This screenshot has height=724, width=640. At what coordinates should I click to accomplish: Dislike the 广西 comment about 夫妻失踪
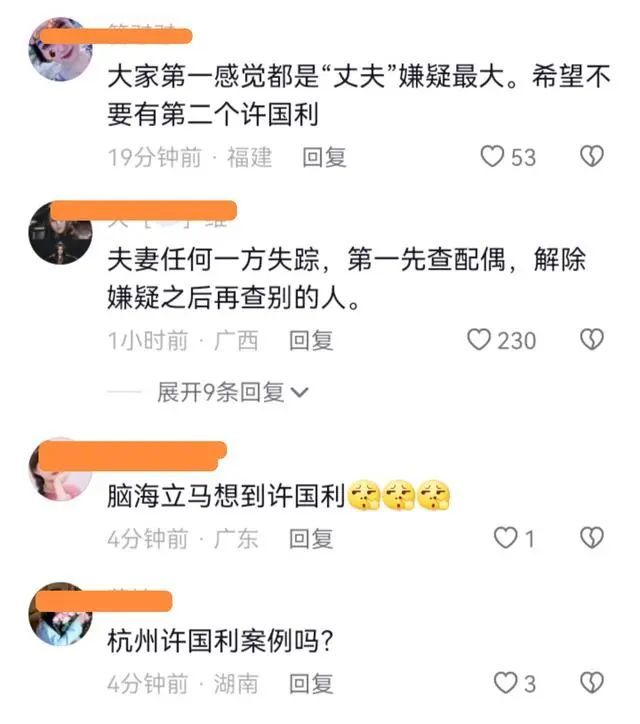pos(592,340)
